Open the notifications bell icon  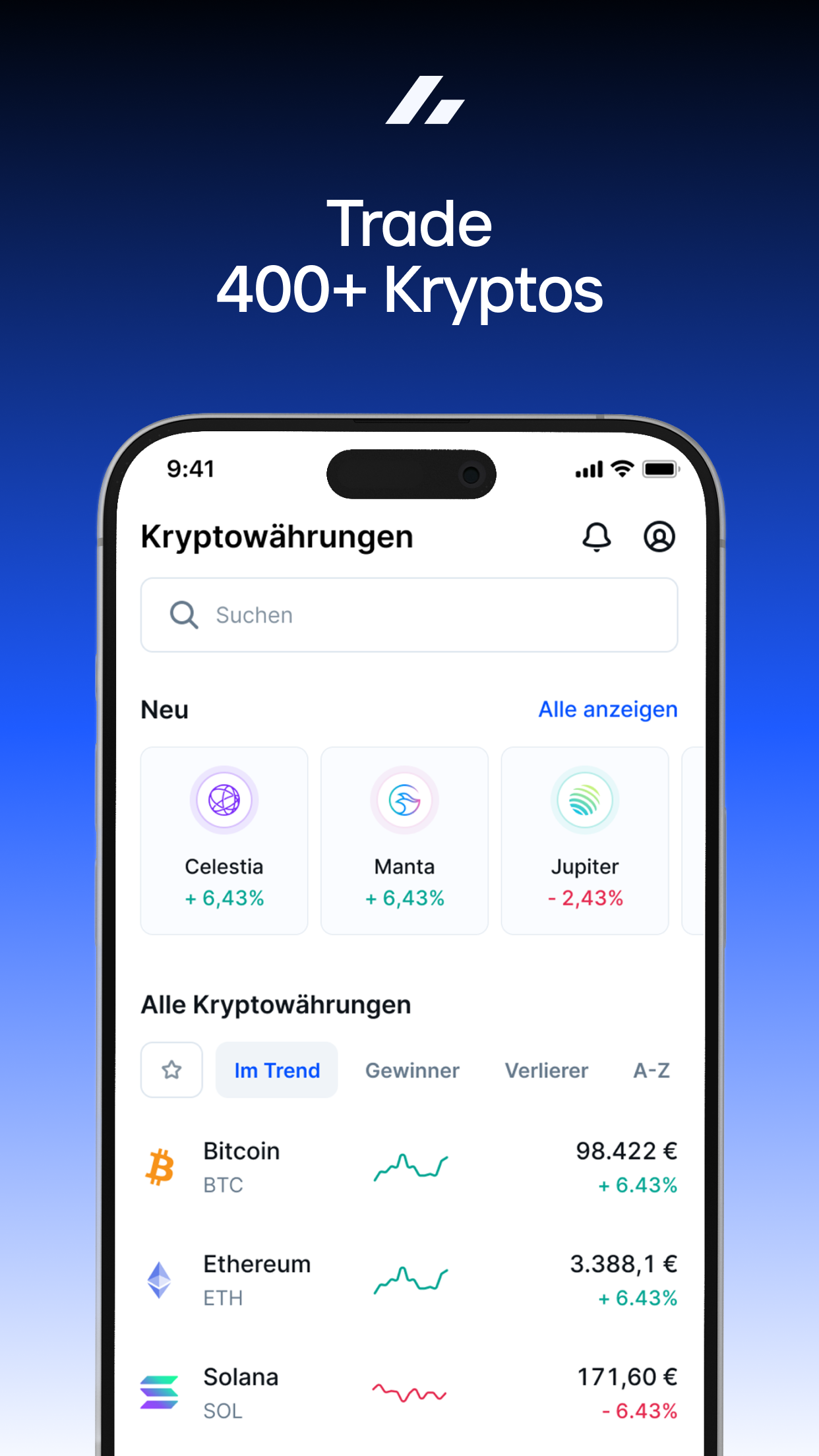(595, 536)
